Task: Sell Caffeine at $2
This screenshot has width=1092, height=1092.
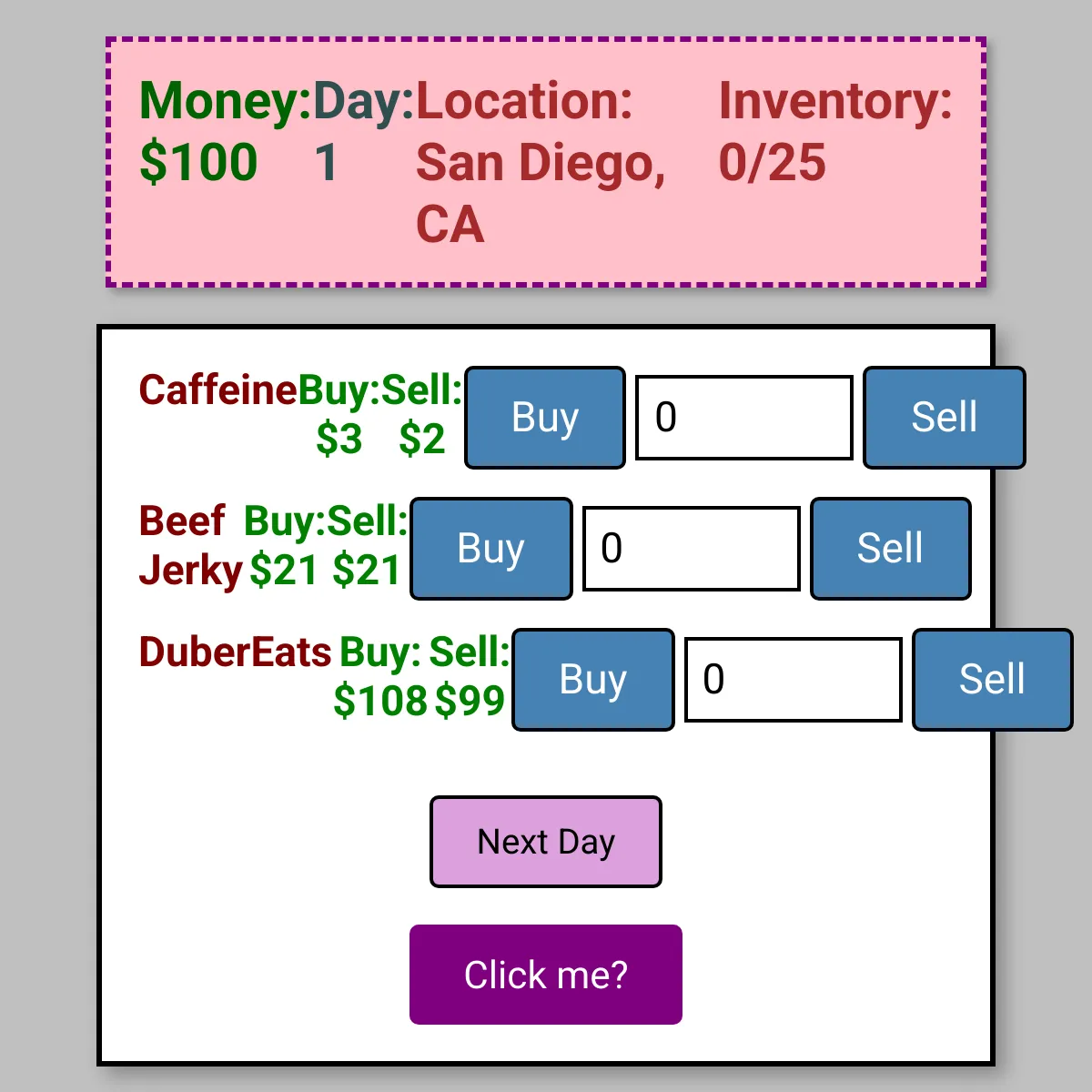Action: pyautogui.click(x=945, y=418)
